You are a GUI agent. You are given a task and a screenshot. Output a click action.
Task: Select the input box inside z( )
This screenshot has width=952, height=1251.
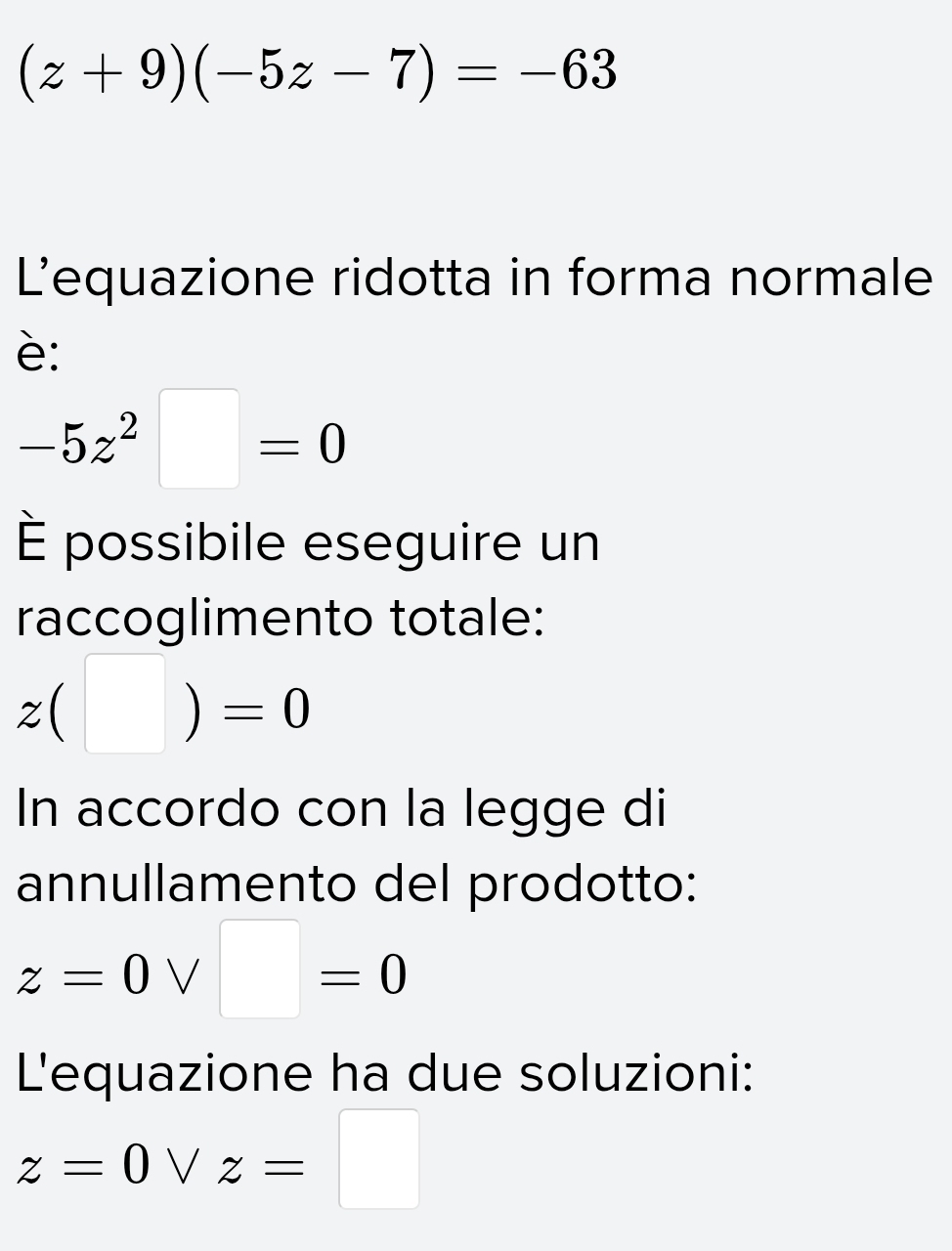point(125,704)
